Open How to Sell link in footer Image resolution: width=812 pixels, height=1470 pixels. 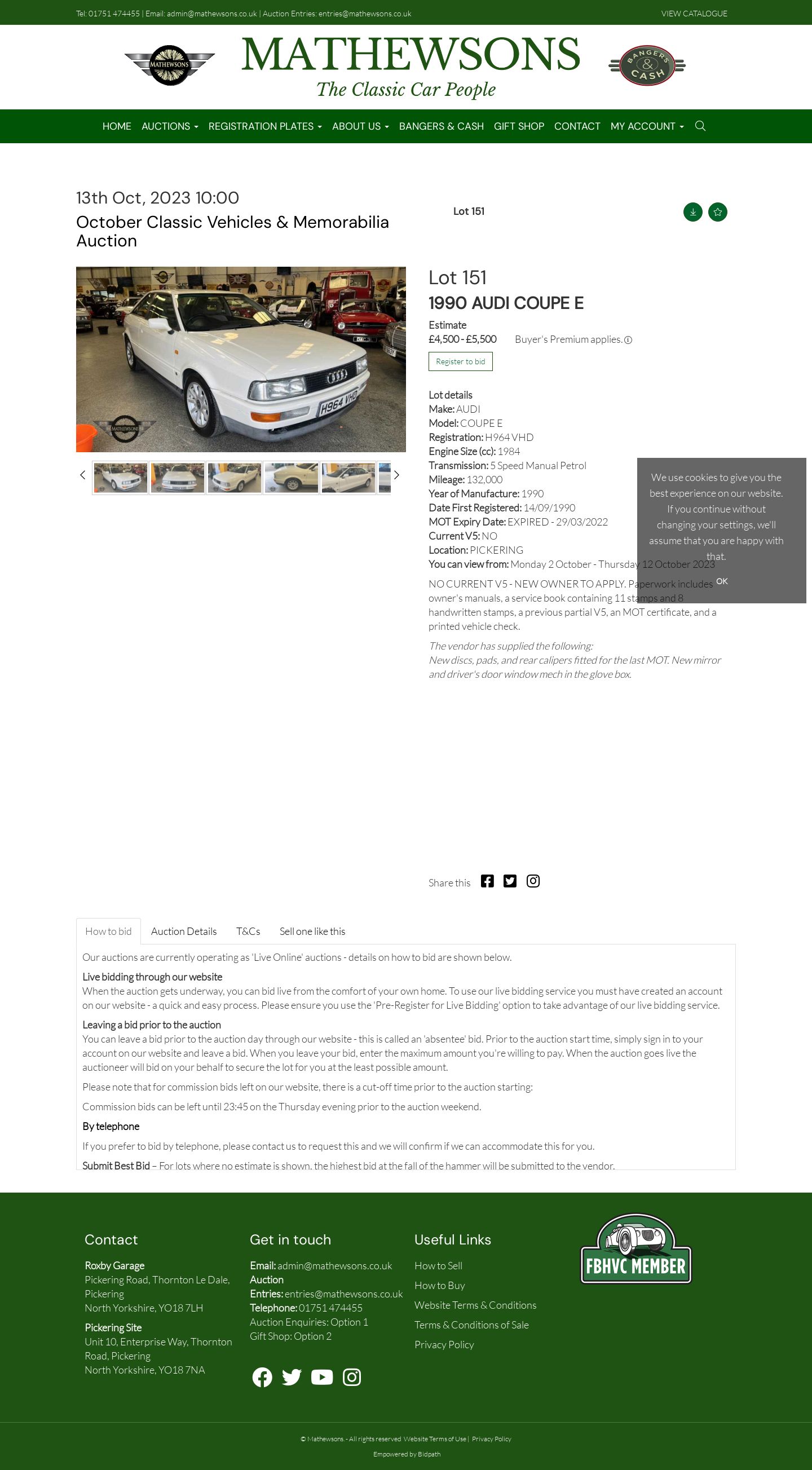[438, 1266]
